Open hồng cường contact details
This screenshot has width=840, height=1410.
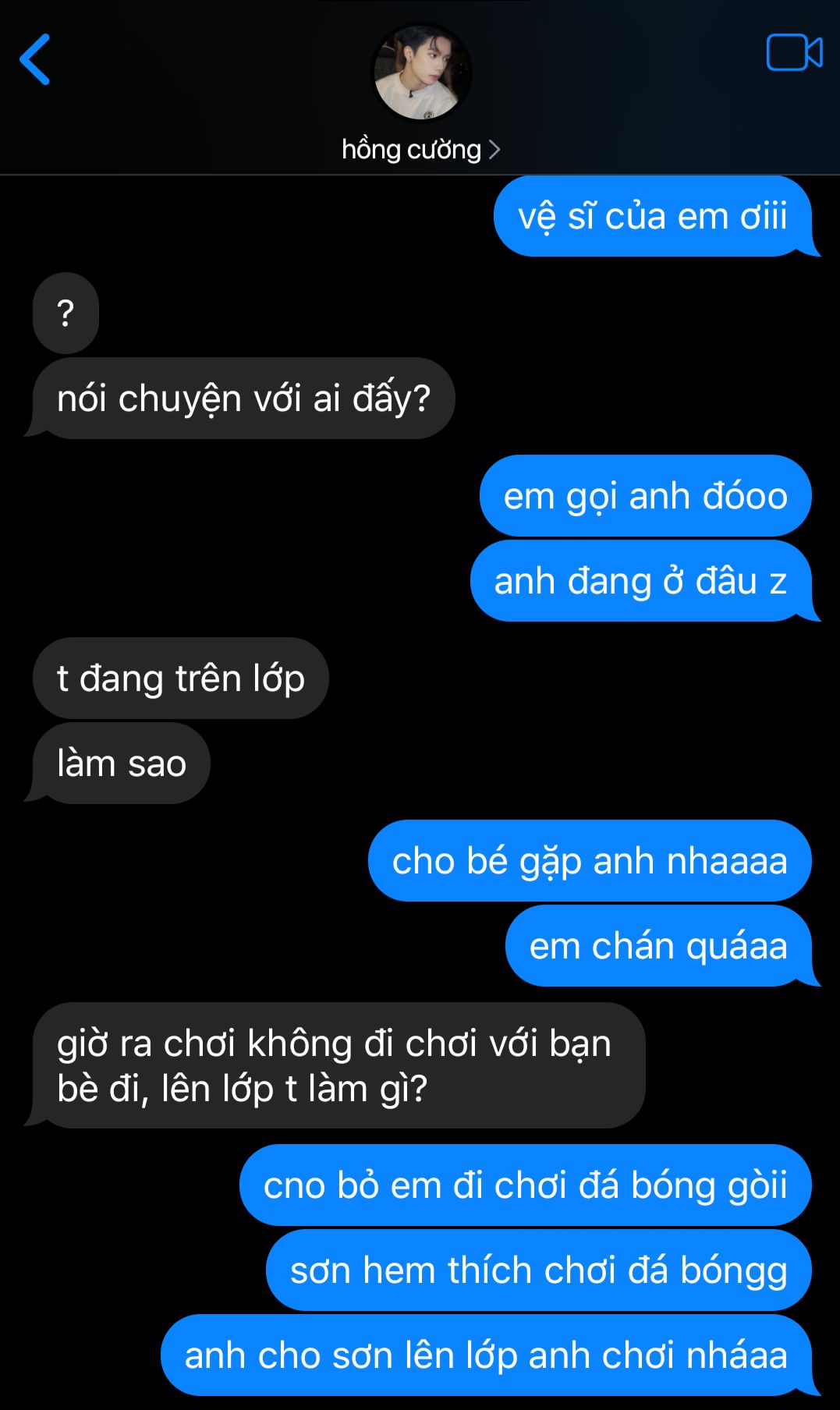point(420,150)
